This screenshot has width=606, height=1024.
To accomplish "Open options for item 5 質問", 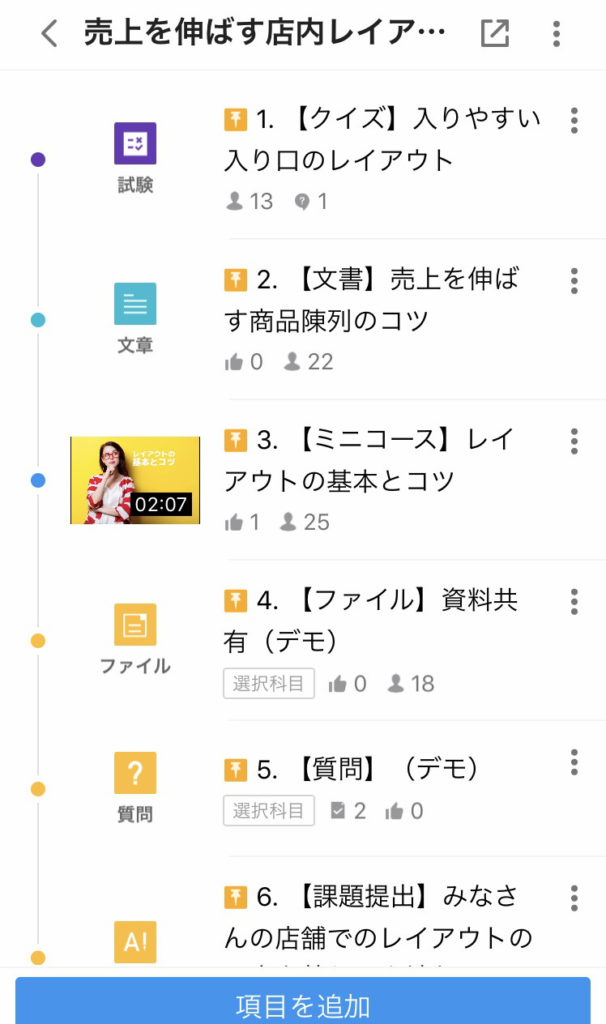I will point(574,762).
